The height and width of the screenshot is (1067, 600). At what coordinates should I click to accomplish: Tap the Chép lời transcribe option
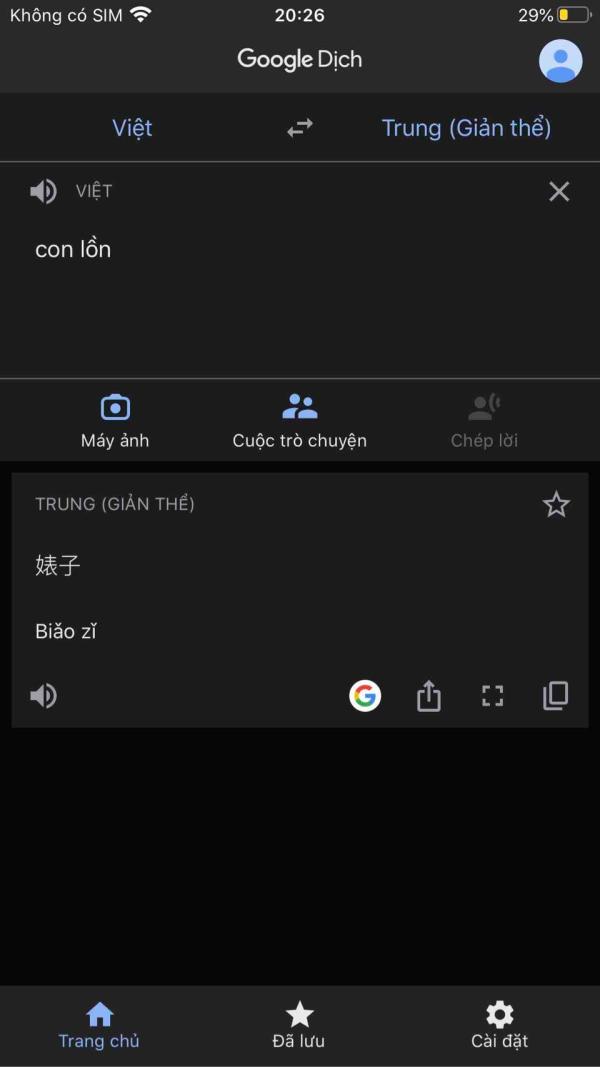click(x=484, y=421)
